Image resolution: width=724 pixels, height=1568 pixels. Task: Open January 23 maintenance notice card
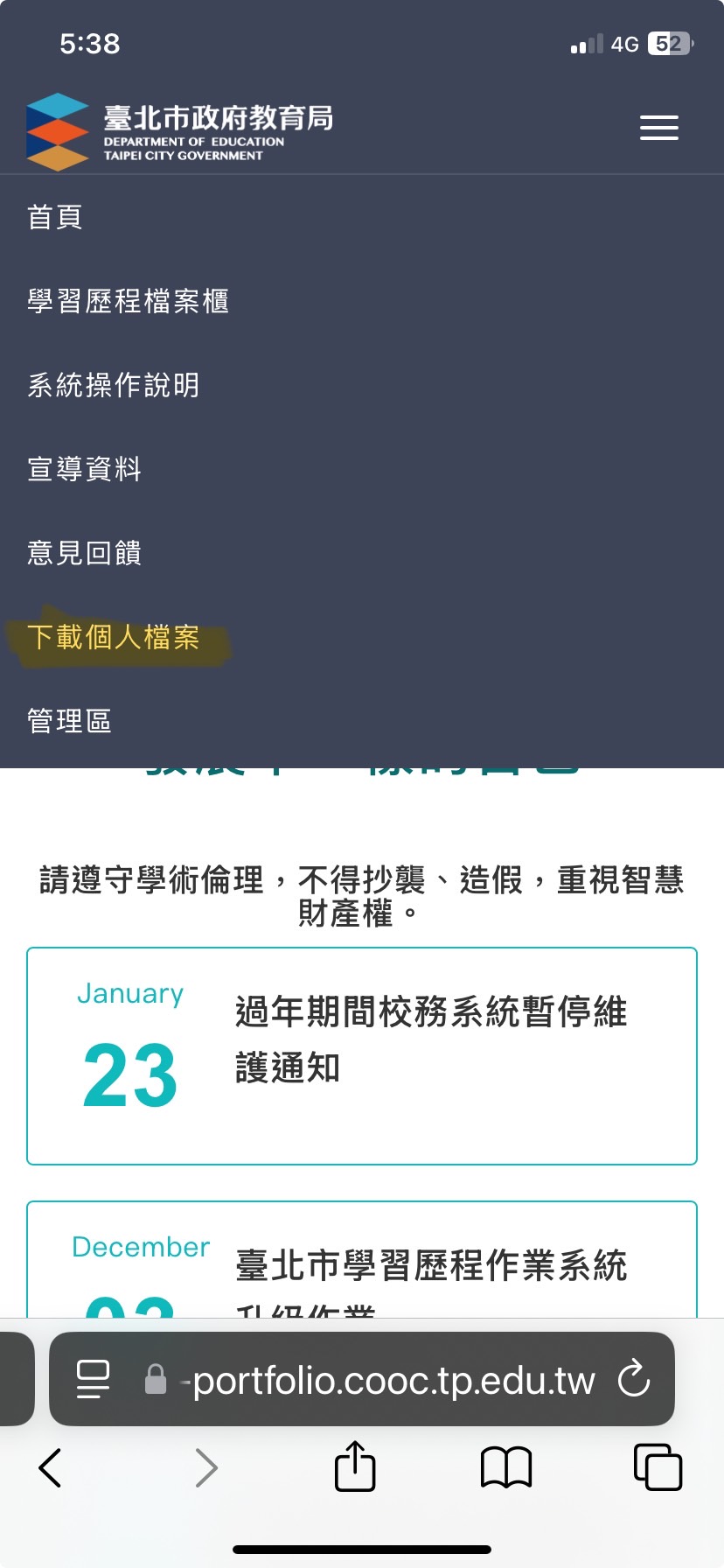tap(361, 1055)
